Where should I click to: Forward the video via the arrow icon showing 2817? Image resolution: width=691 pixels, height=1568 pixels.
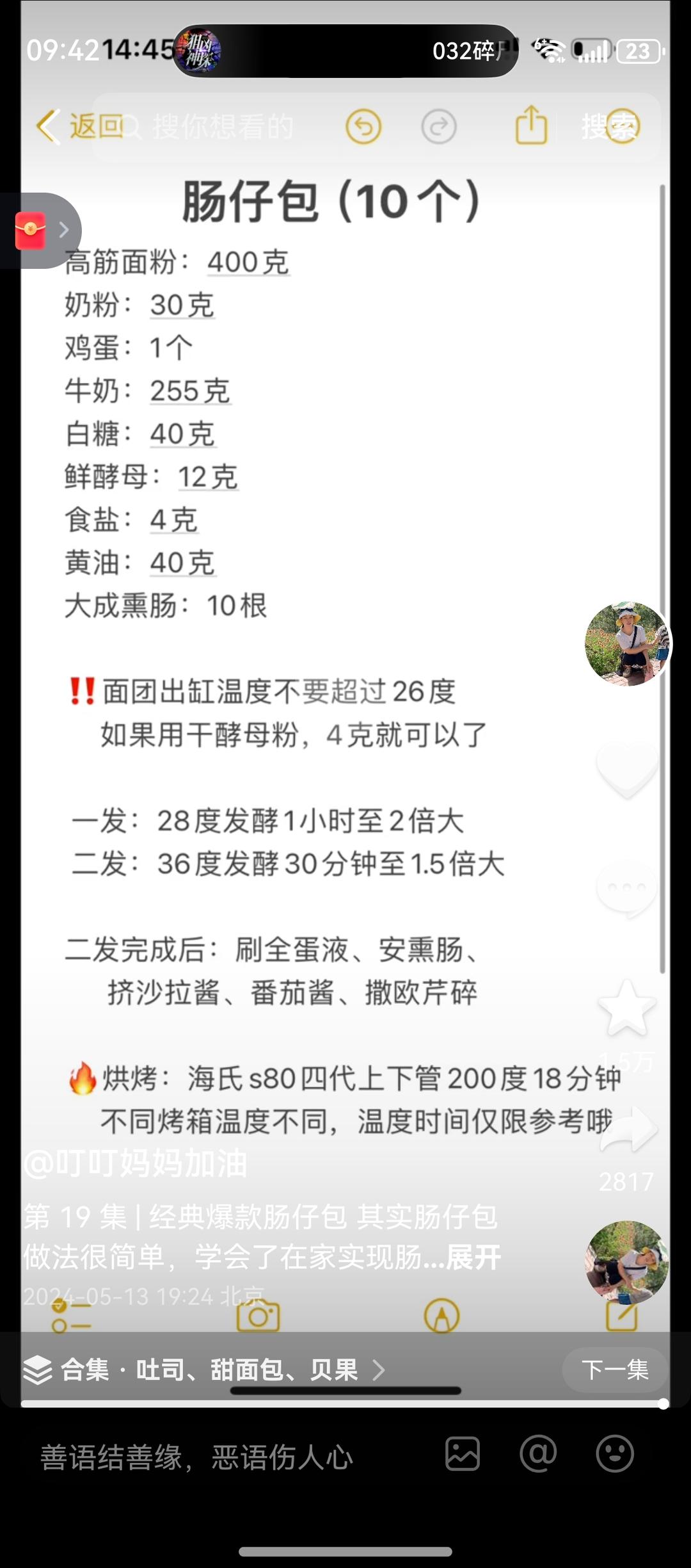pos(630,1130)
